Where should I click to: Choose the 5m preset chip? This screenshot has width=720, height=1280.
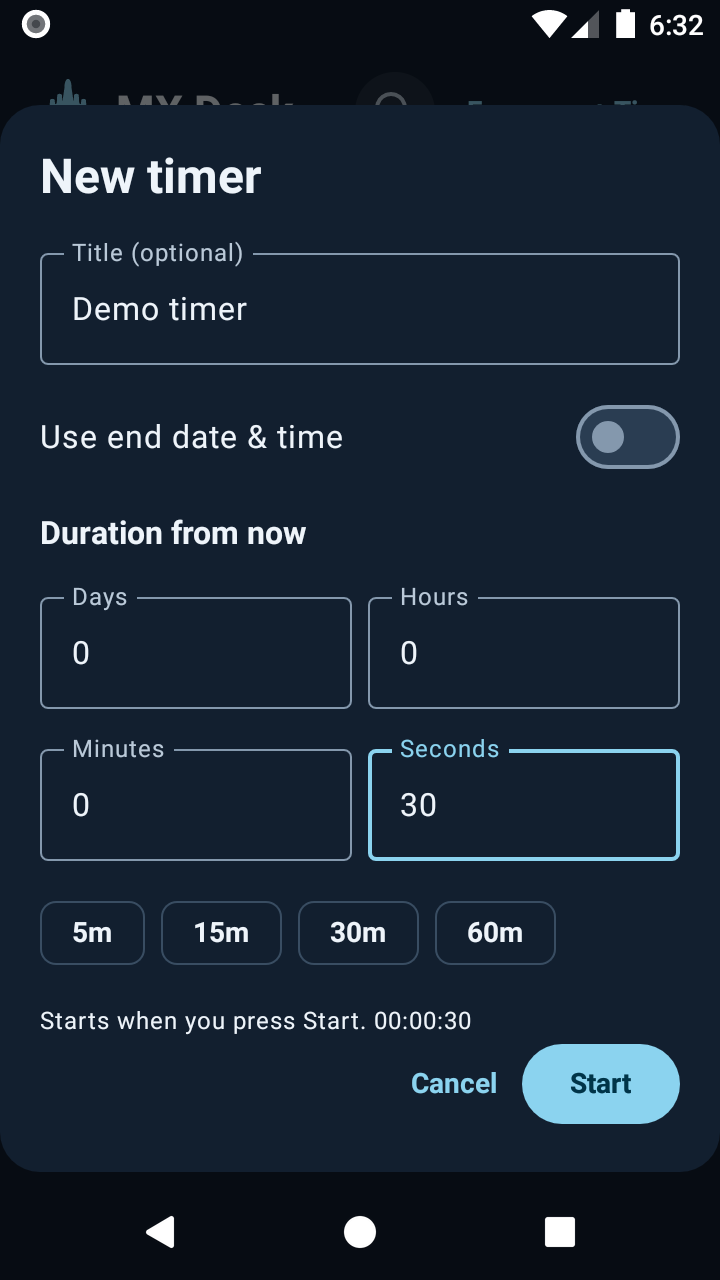coord(92,933)
